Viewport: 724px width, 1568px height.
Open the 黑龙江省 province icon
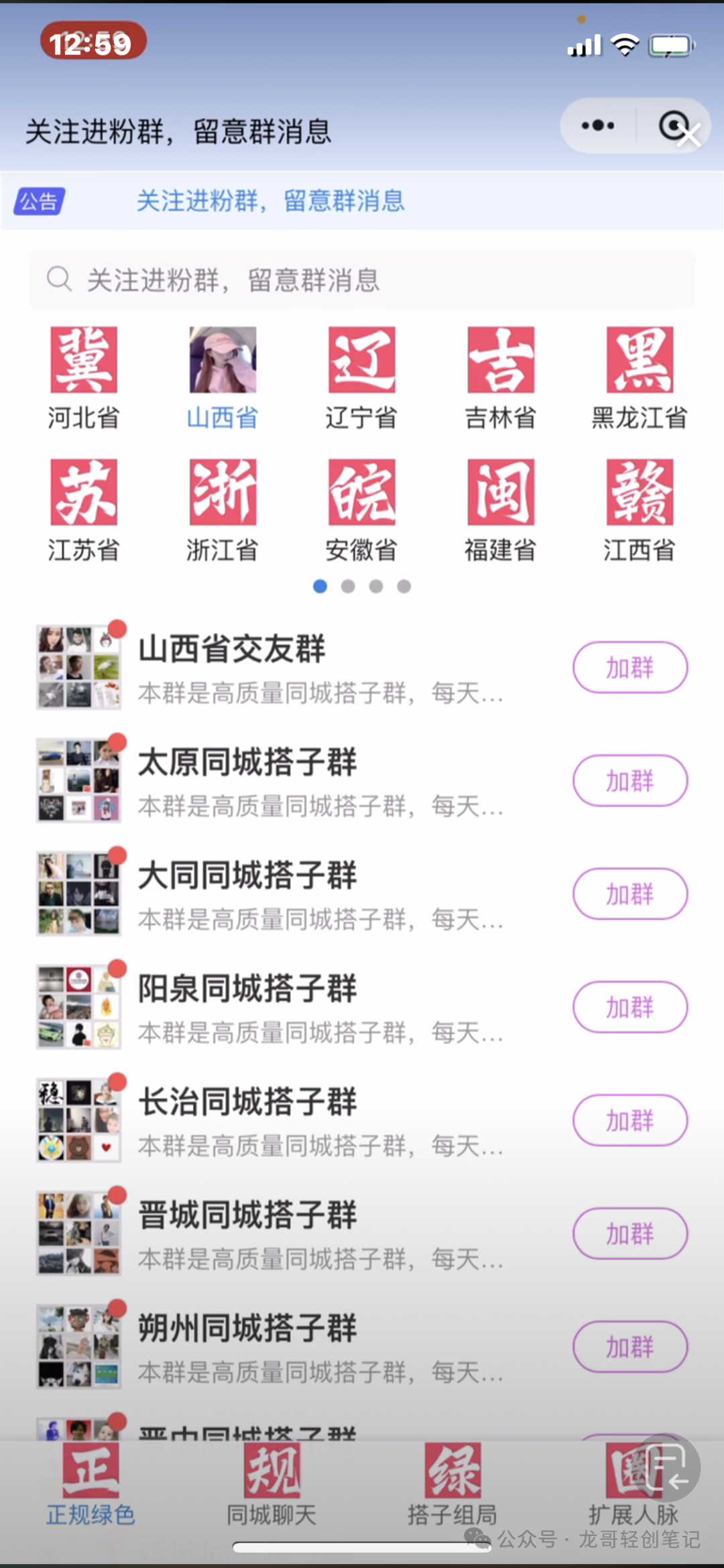(640, 360)
